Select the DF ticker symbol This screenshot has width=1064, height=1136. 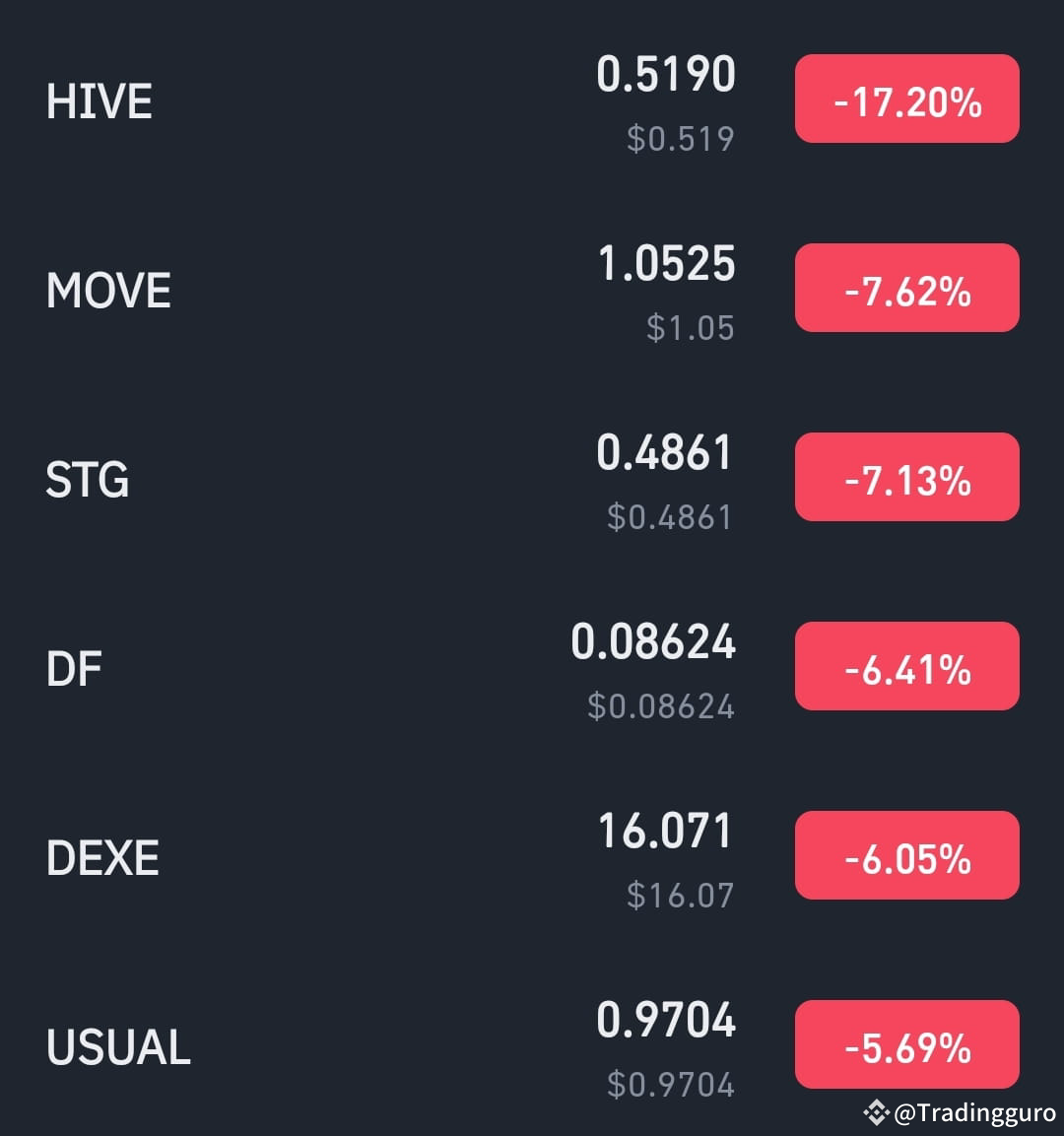(x=73, y=669)
